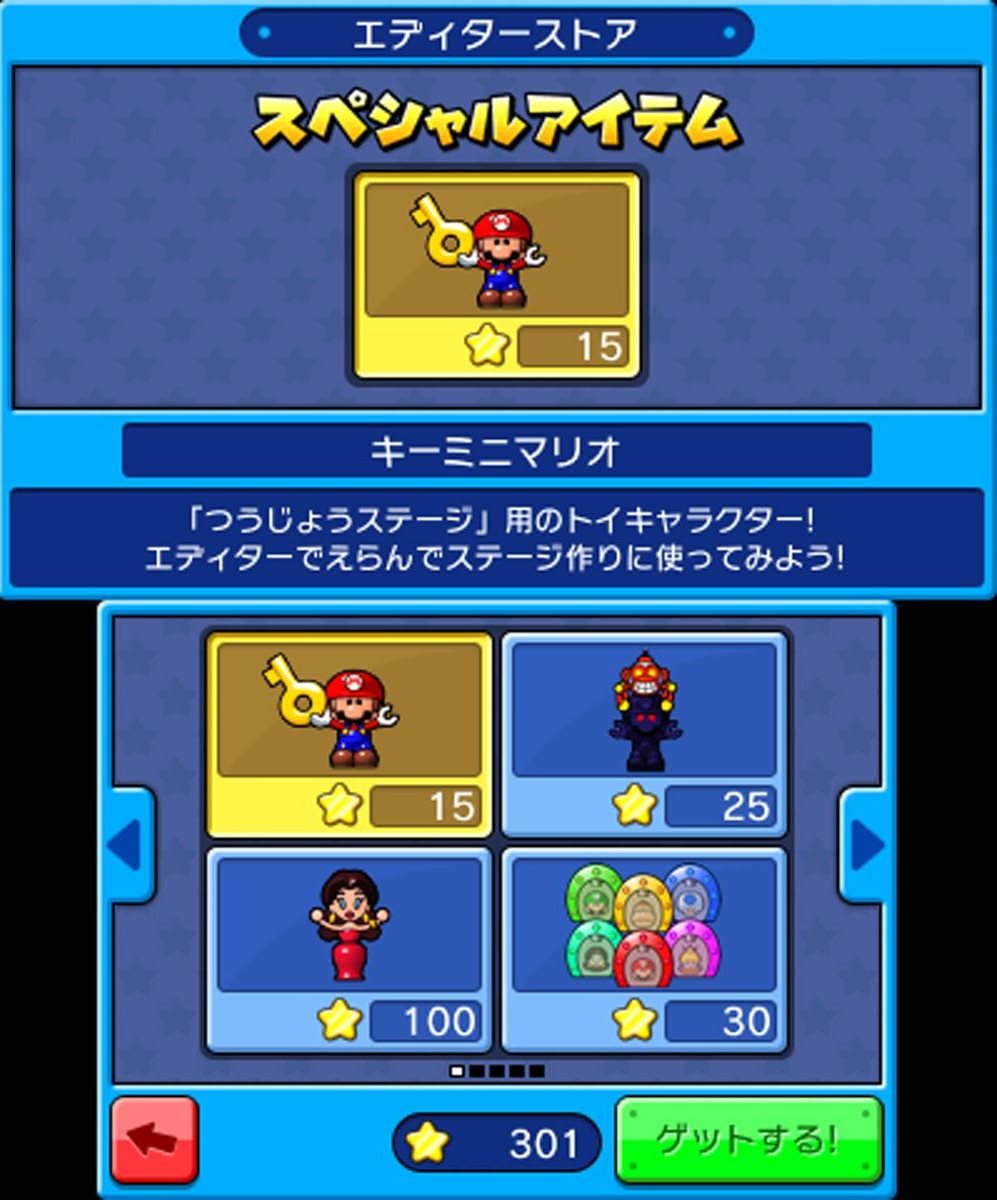Select the dark robot item costing 25 stars
The image size is (997, 1200).
pos(644,735)
